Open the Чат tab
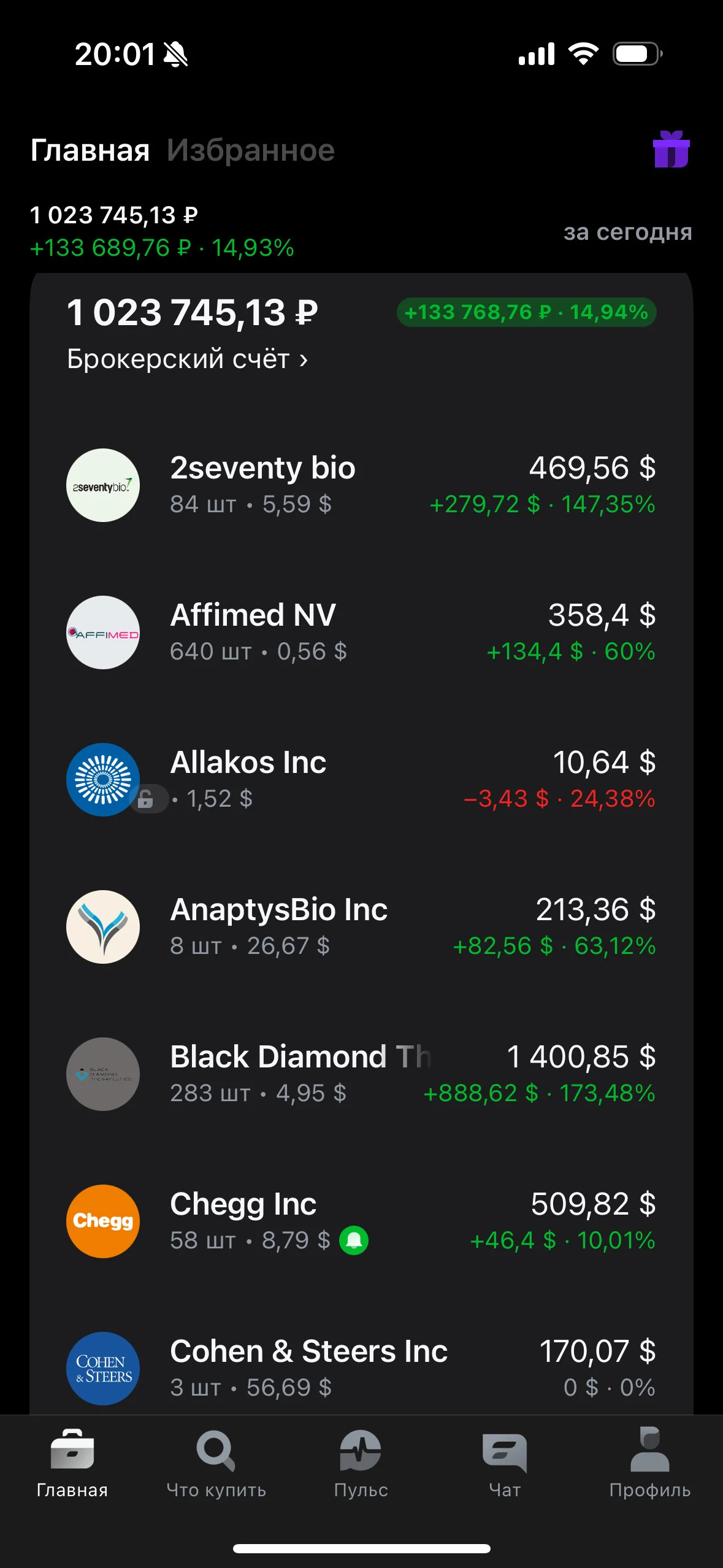This screenshot has height=1568, width=723. click(505, 1463)
